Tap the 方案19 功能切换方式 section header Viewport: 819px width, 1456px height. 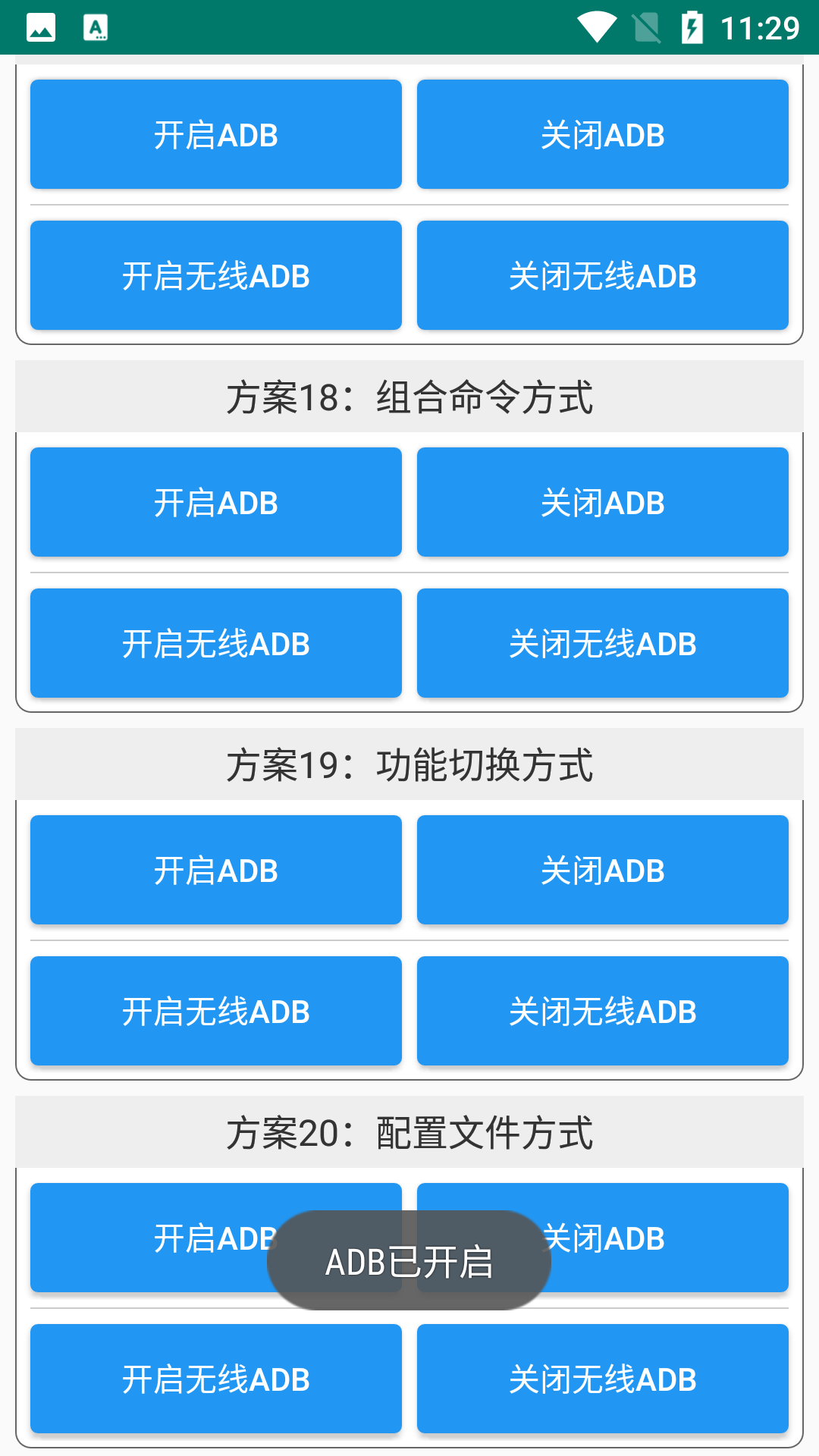coord(409,764)
